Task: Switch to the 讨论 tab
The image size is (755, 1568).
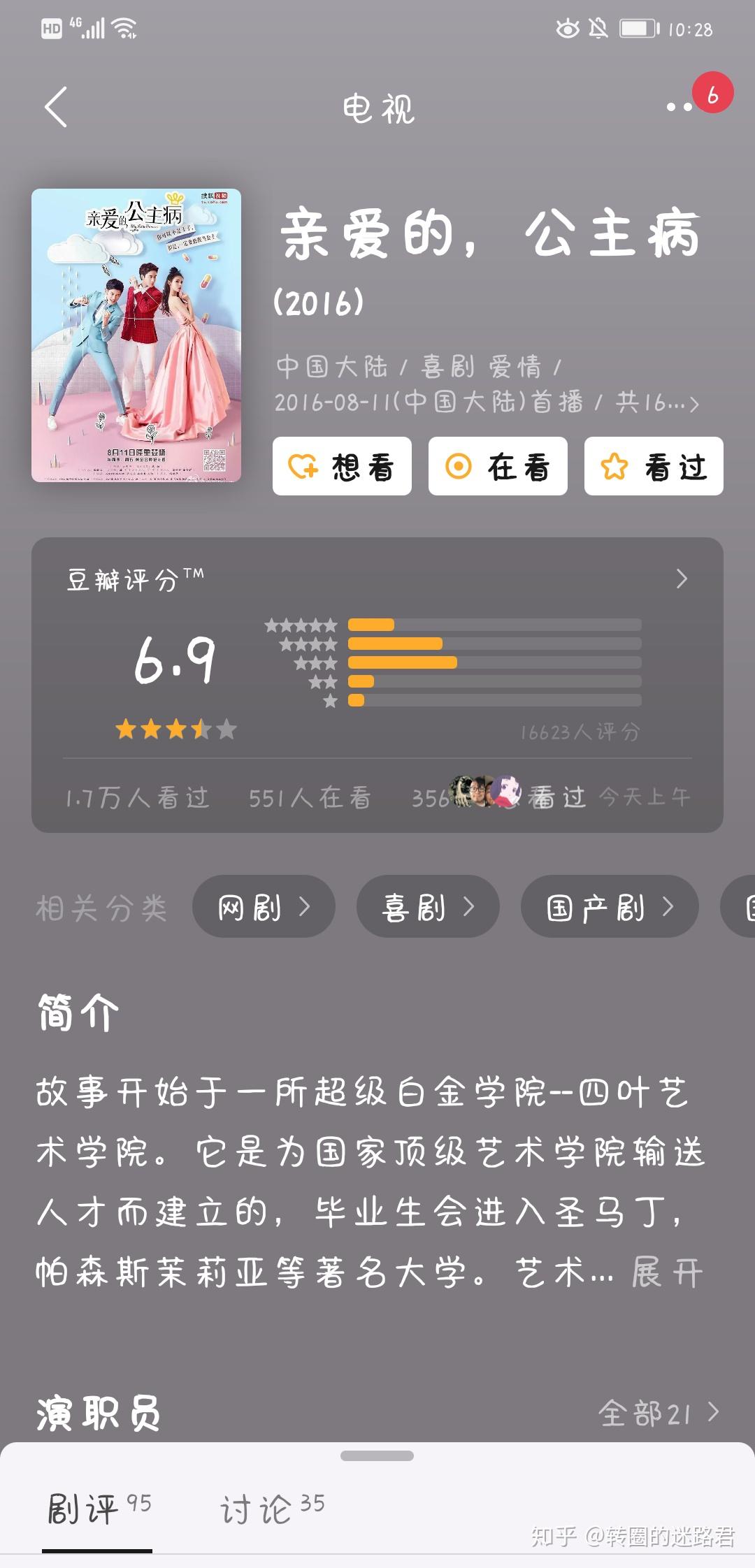Action: click(273, 1509)
